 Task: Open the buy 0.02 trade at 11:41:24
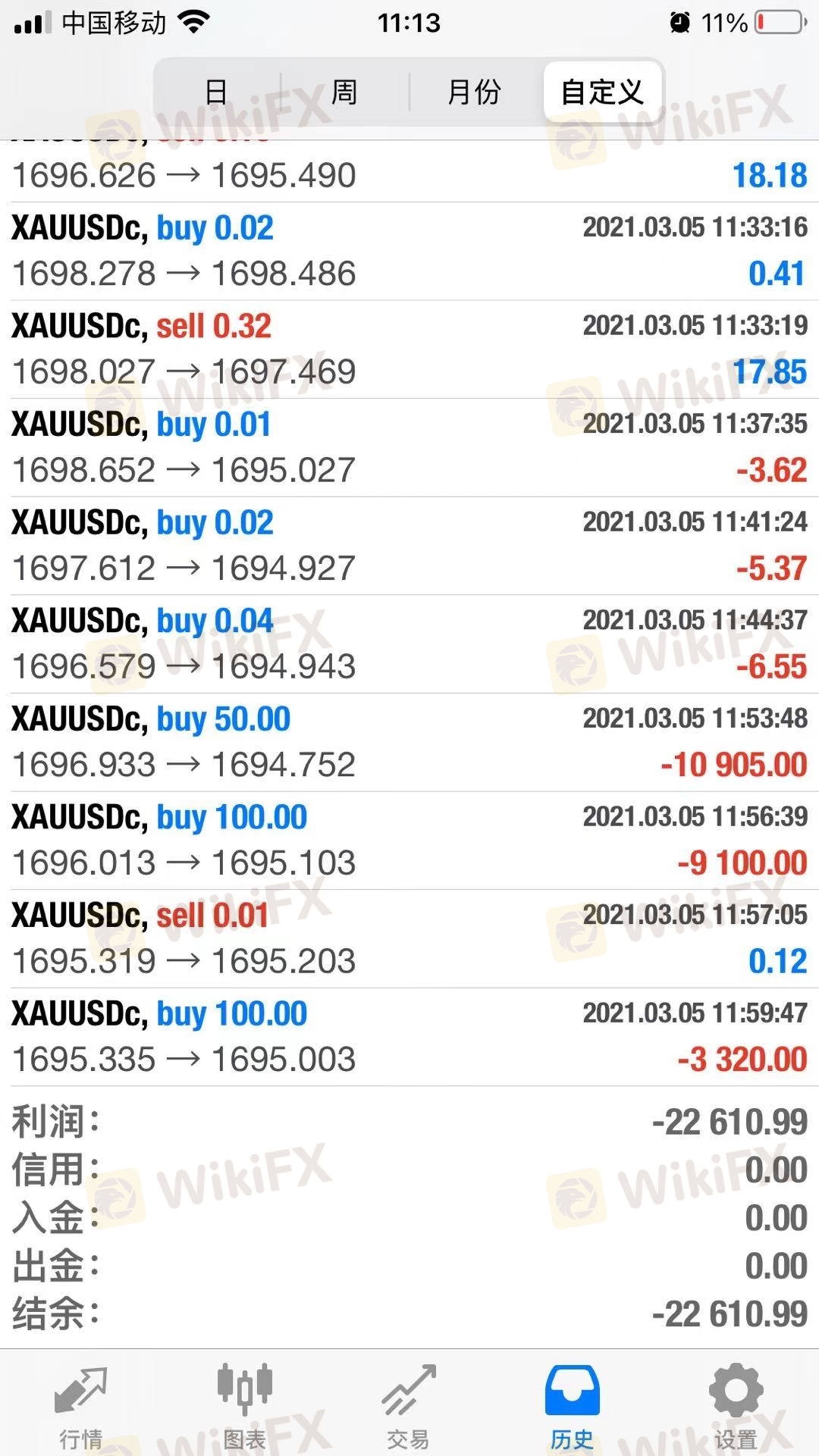pyautogui.click(x=409, y=546)
